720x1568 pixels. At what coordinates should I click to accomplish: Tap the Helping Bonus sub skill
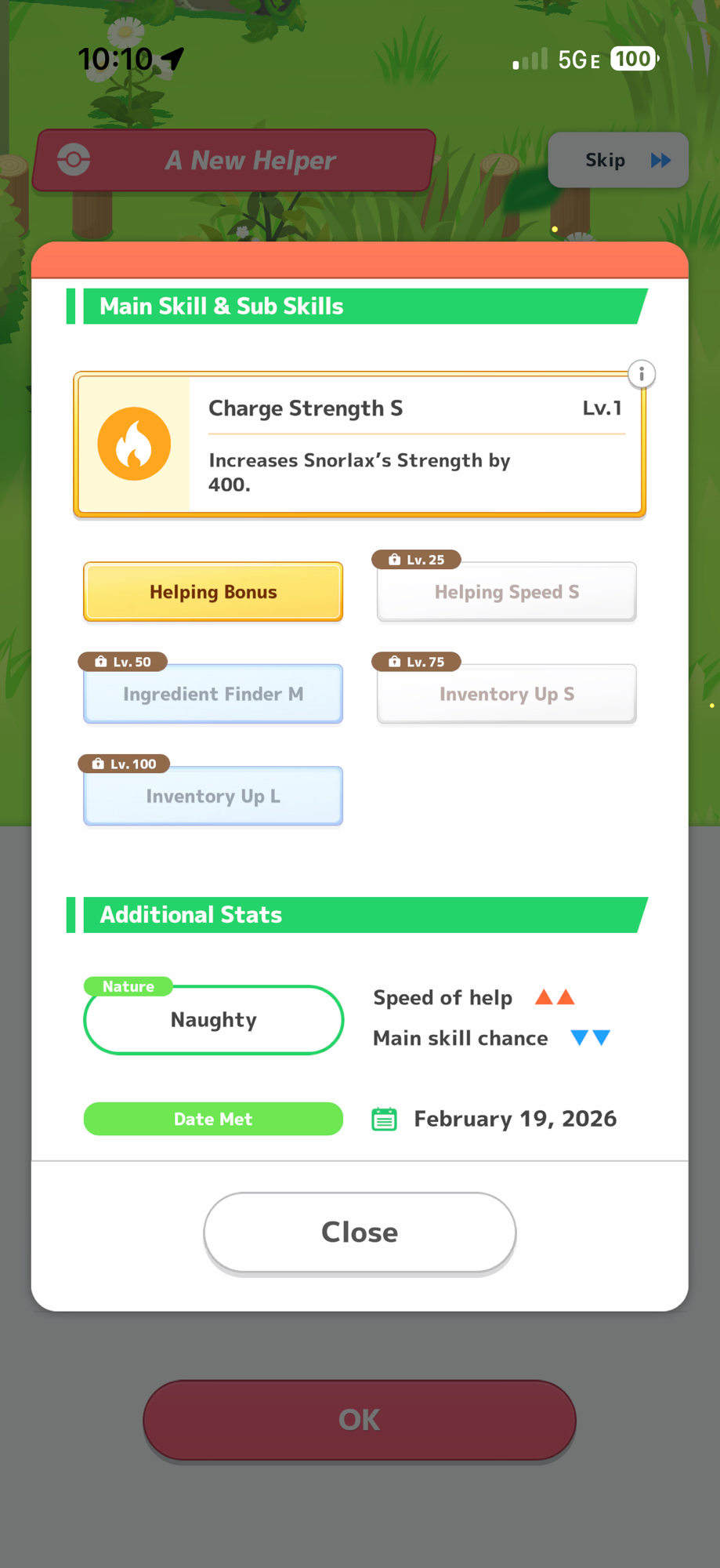[213, 592]
